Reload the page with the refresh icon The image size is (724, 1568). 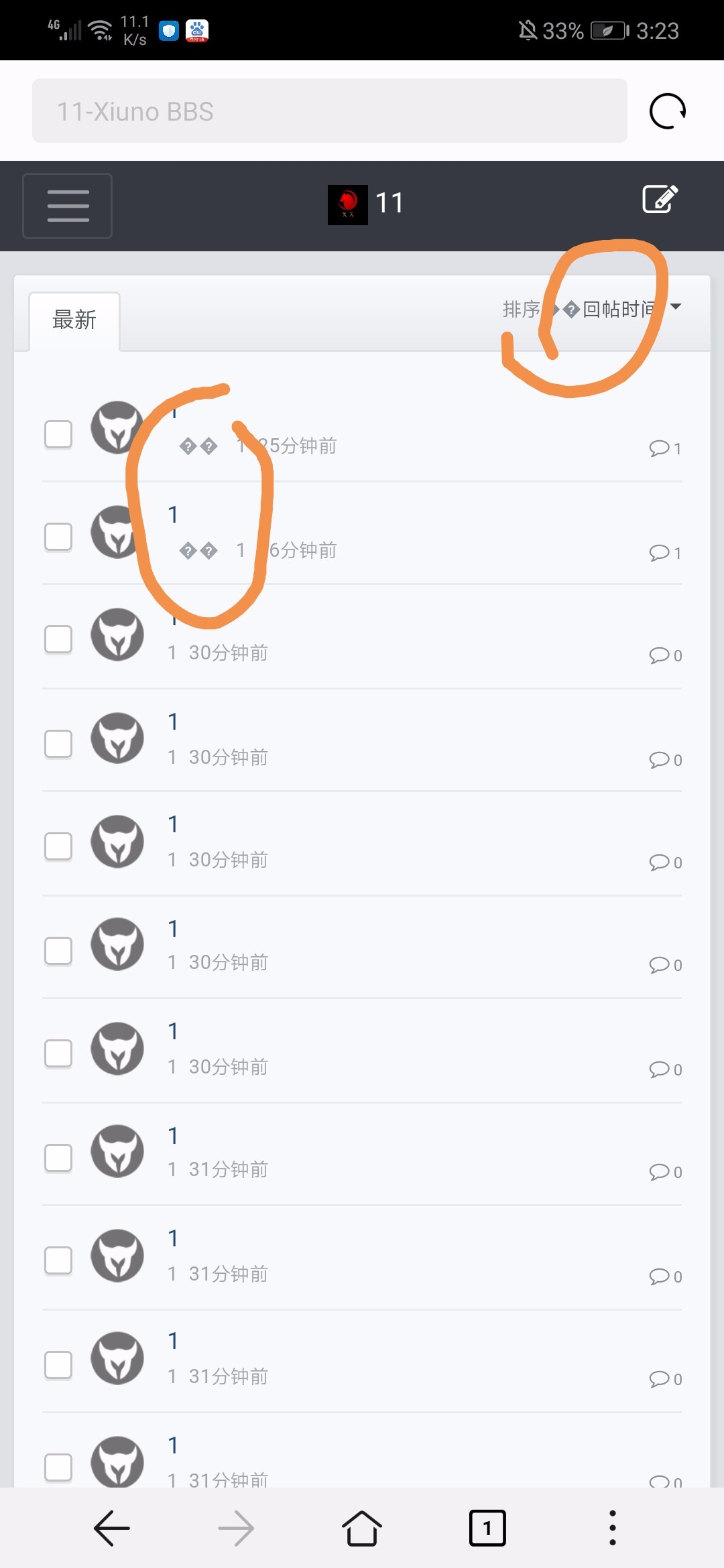click(668, 111)
